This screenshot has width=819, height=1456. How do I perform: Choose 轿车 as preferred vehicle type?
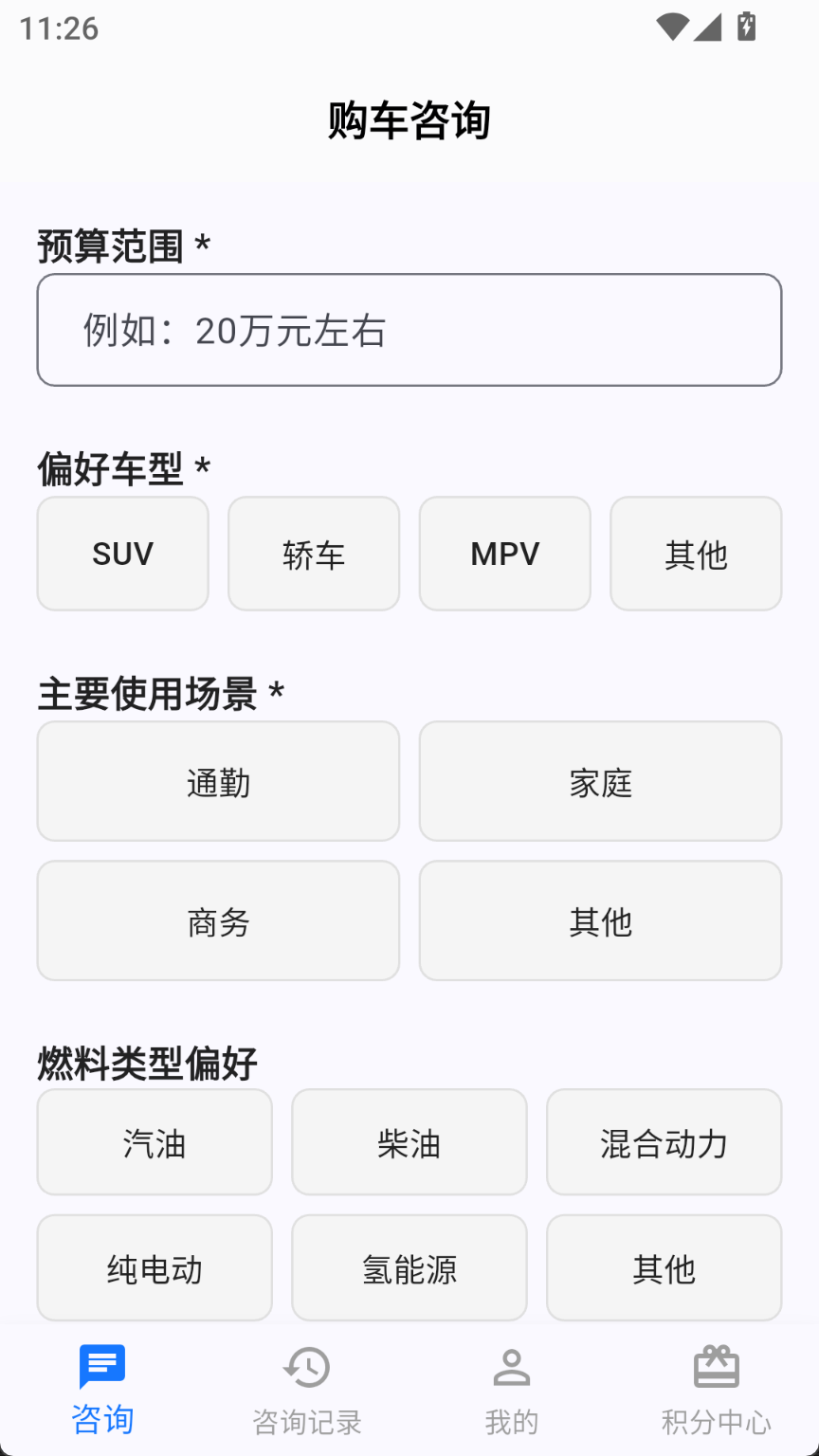pos(313,553)
